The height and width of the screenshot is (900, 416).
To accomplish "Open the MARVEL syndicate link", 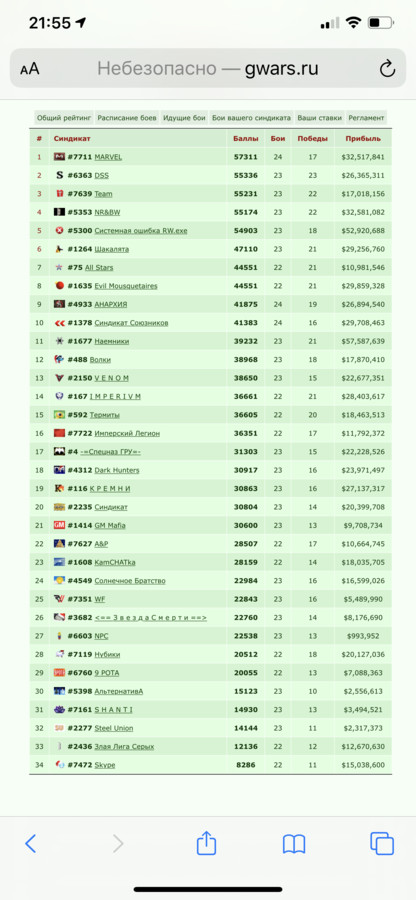I will (x=108, y=157).
